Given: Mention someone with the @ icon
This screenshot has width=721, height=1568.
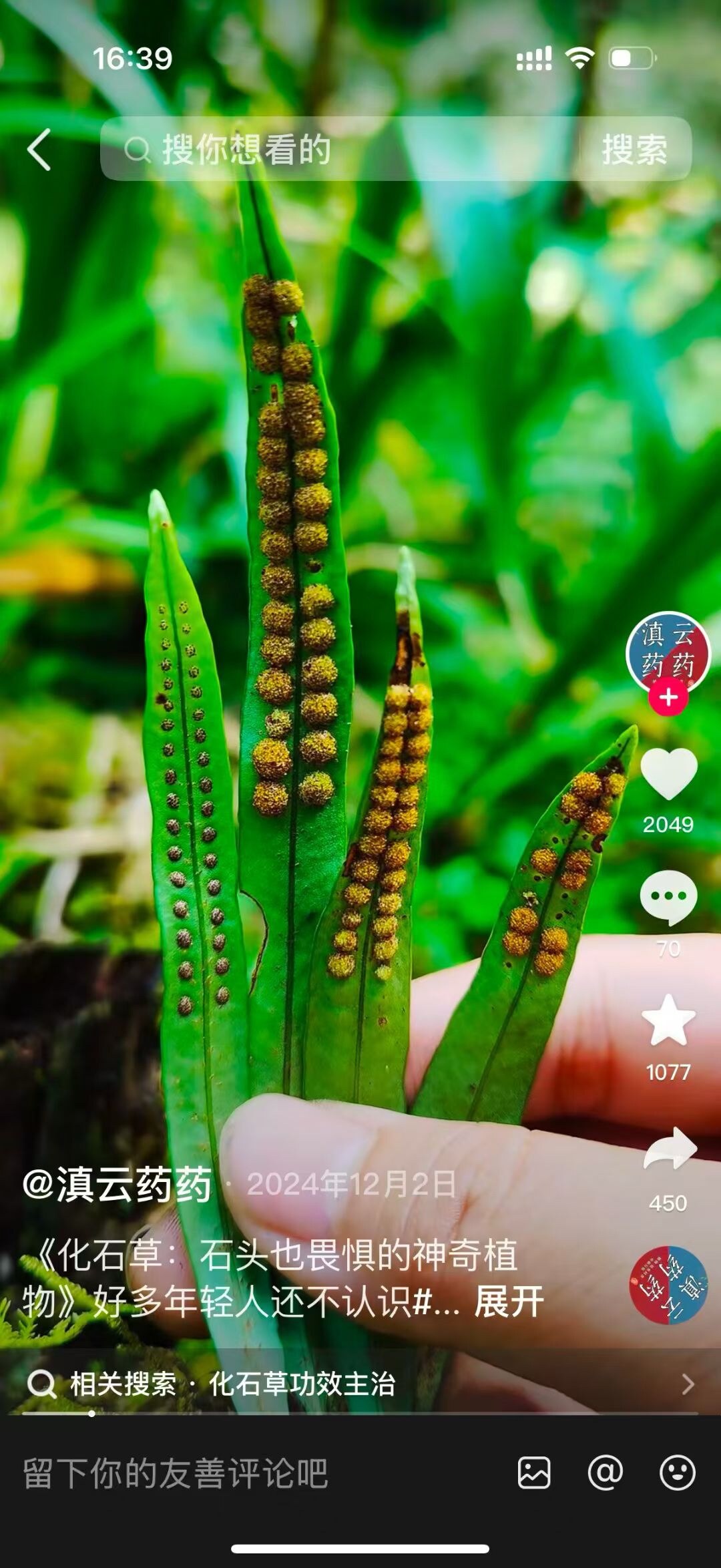Looking at the screenshot, I should click(x=605, y=1473).
